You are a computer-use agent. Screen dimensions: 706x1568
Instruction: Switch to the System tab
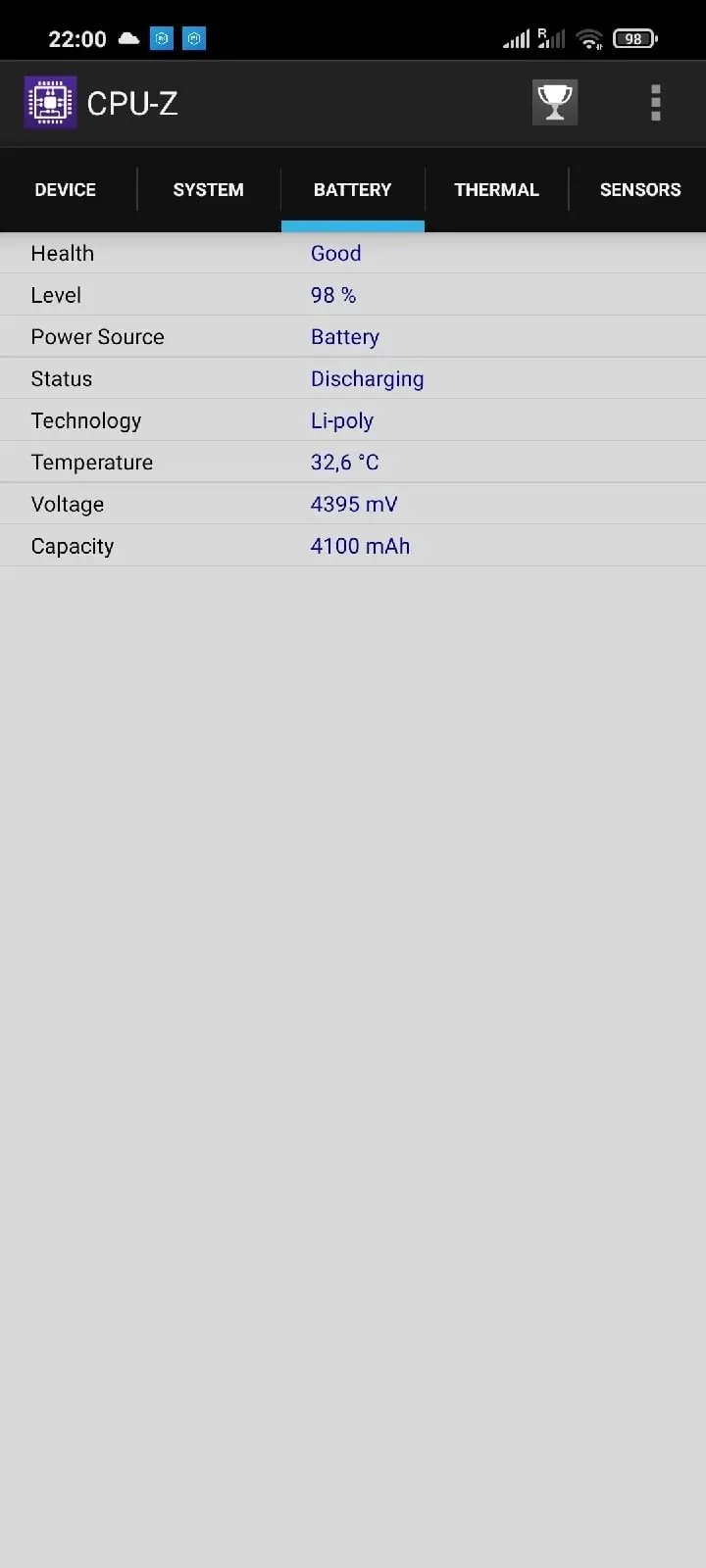pos(209,190)
